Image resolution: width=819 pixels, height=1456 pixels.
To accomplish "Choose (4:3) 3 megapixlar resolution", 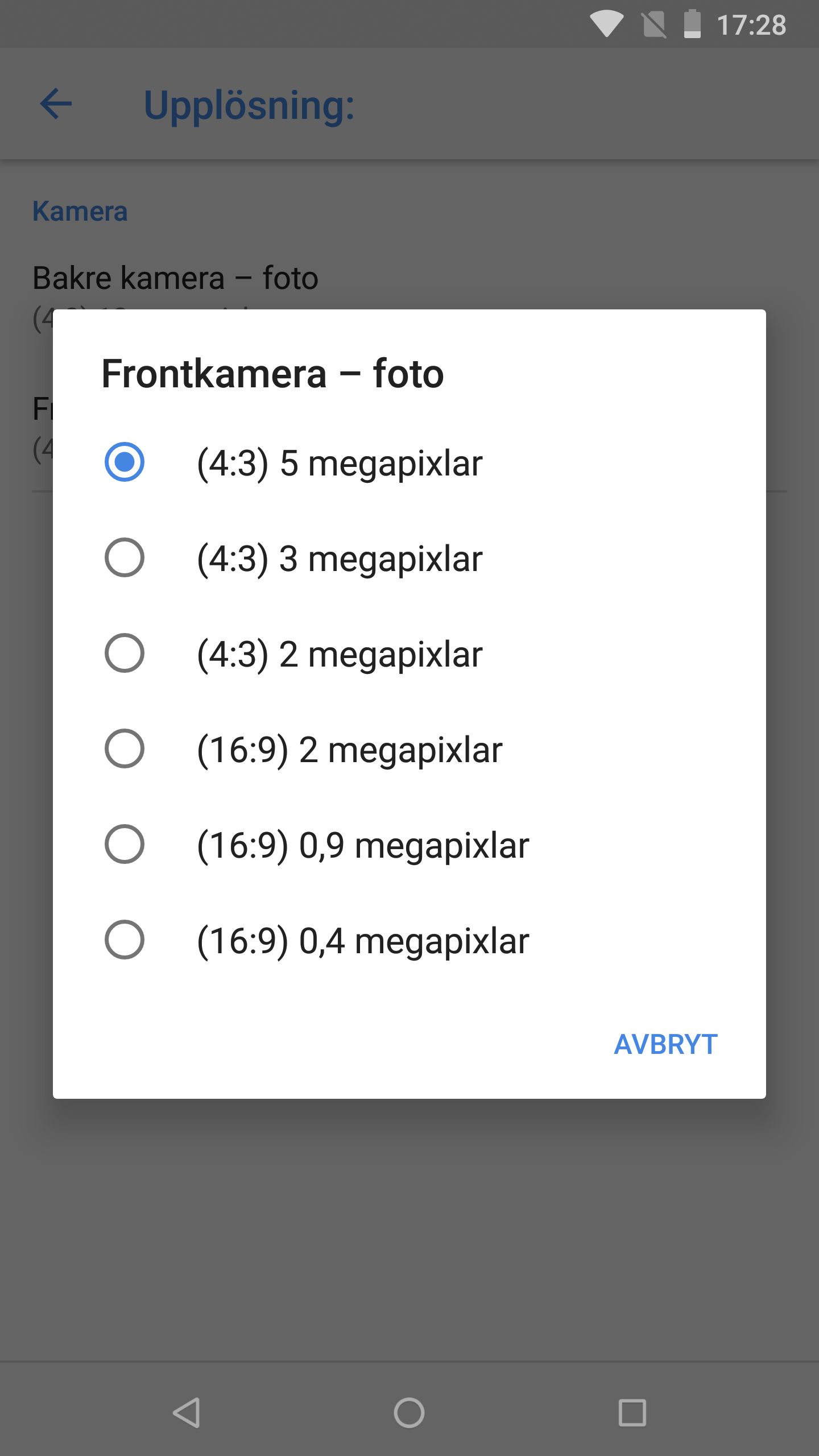I will 409,558.
